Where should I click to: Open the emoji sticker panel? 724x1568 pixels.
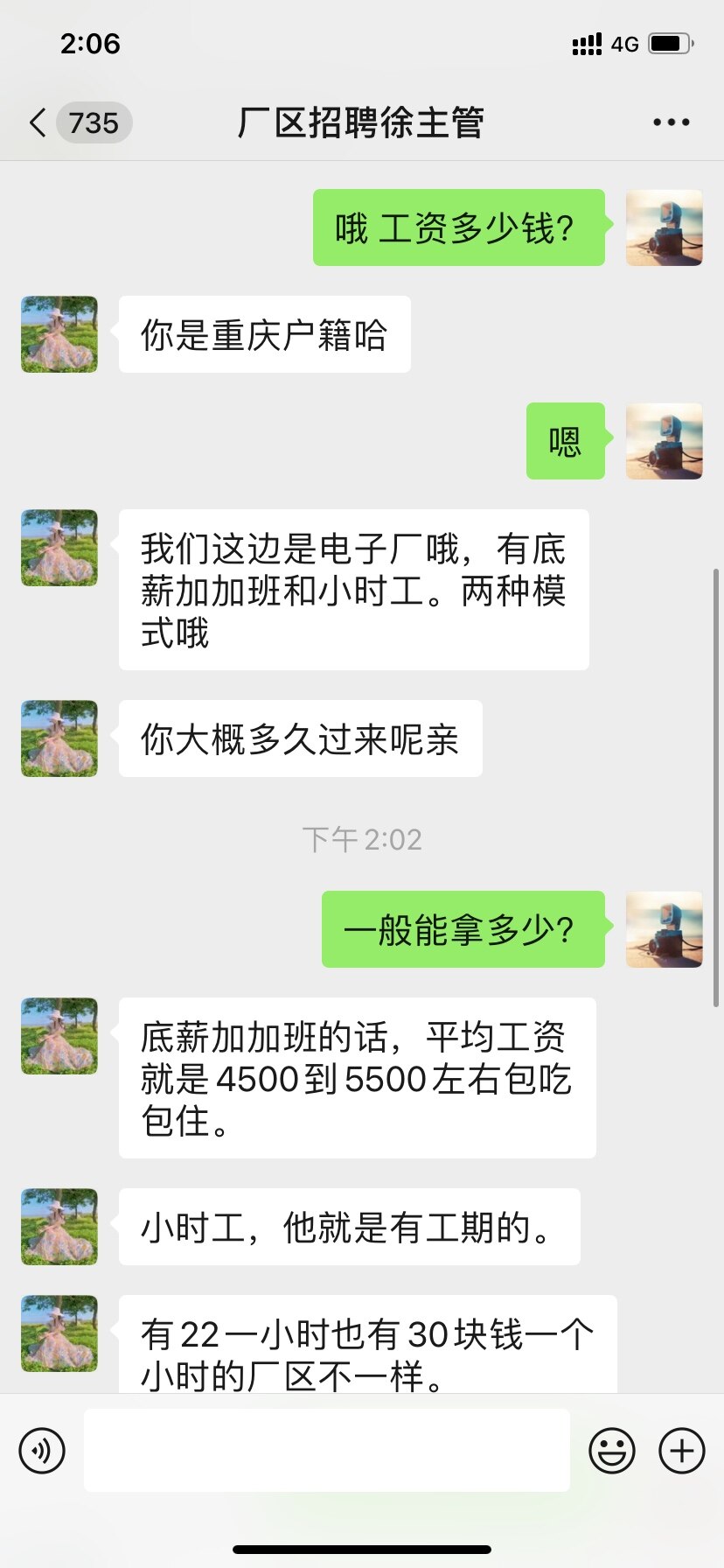(x=612, y=1451)
